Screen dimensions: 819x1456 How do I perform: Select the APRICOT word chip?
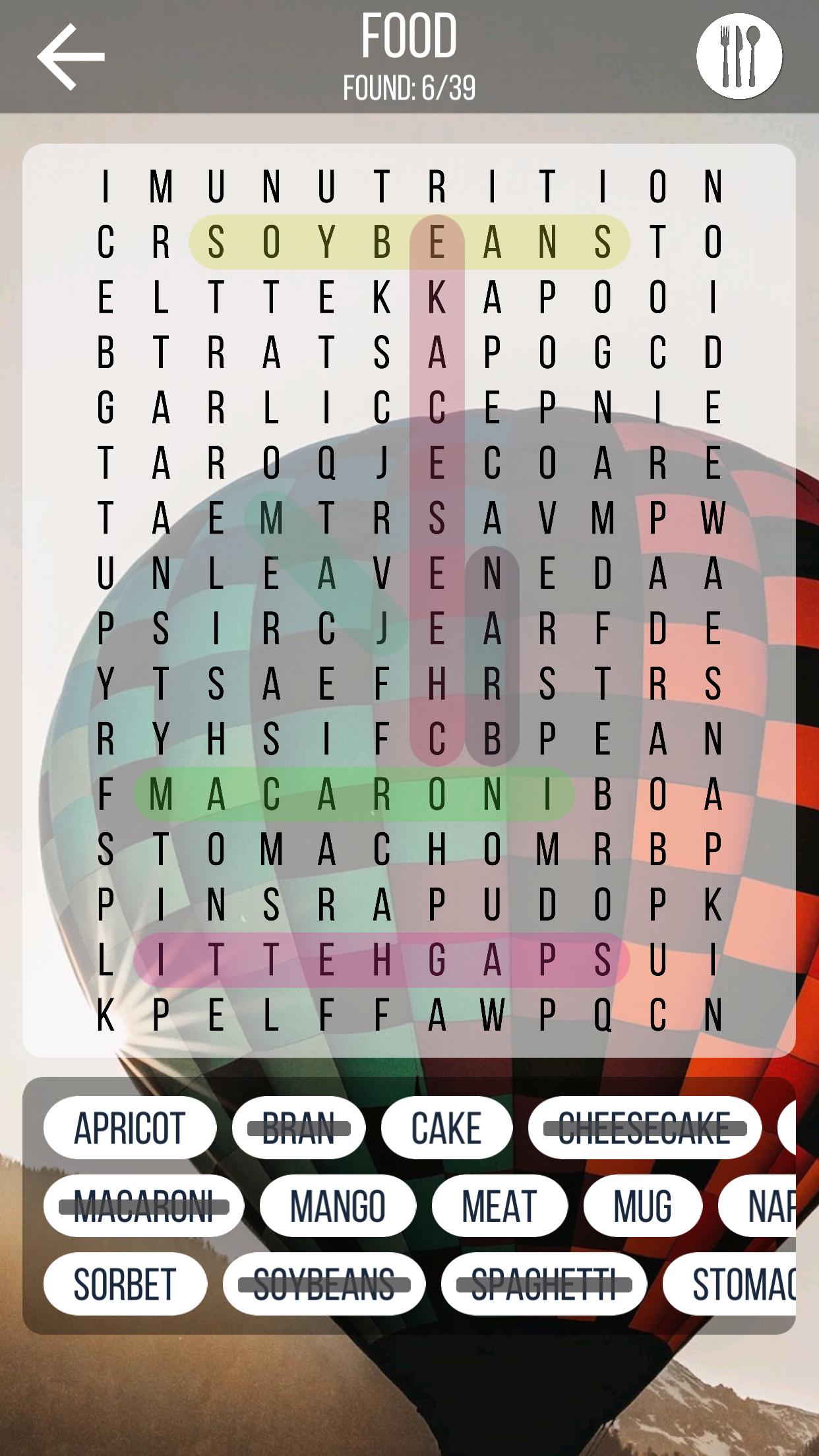pyautogui.click(x=129, y=1128)
